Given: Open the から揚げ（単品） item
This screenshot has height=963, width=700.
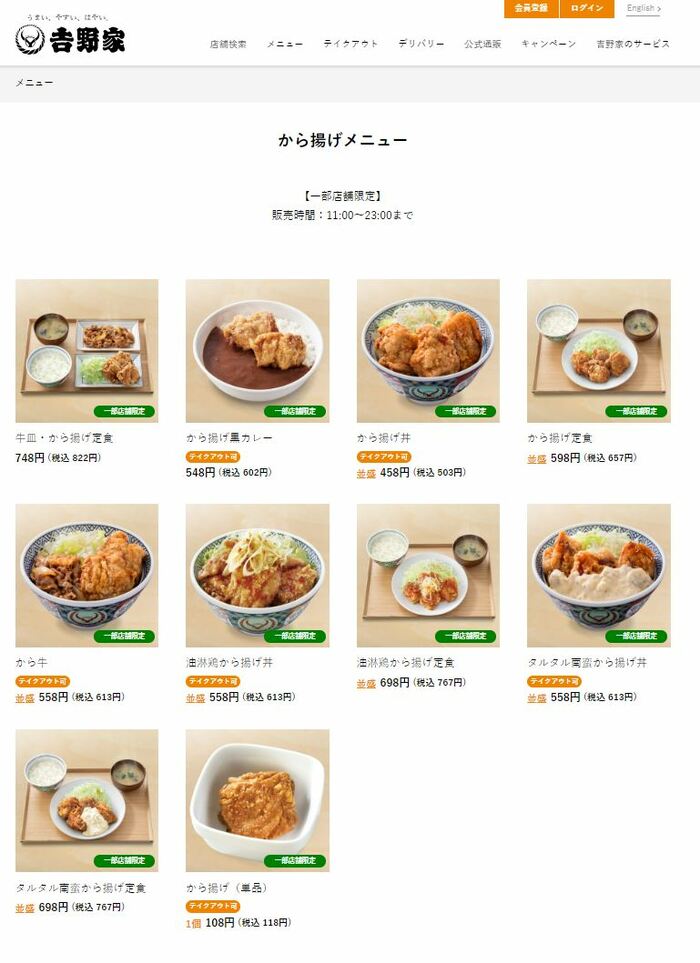Looking at the screenshot, I should (257, 800).
